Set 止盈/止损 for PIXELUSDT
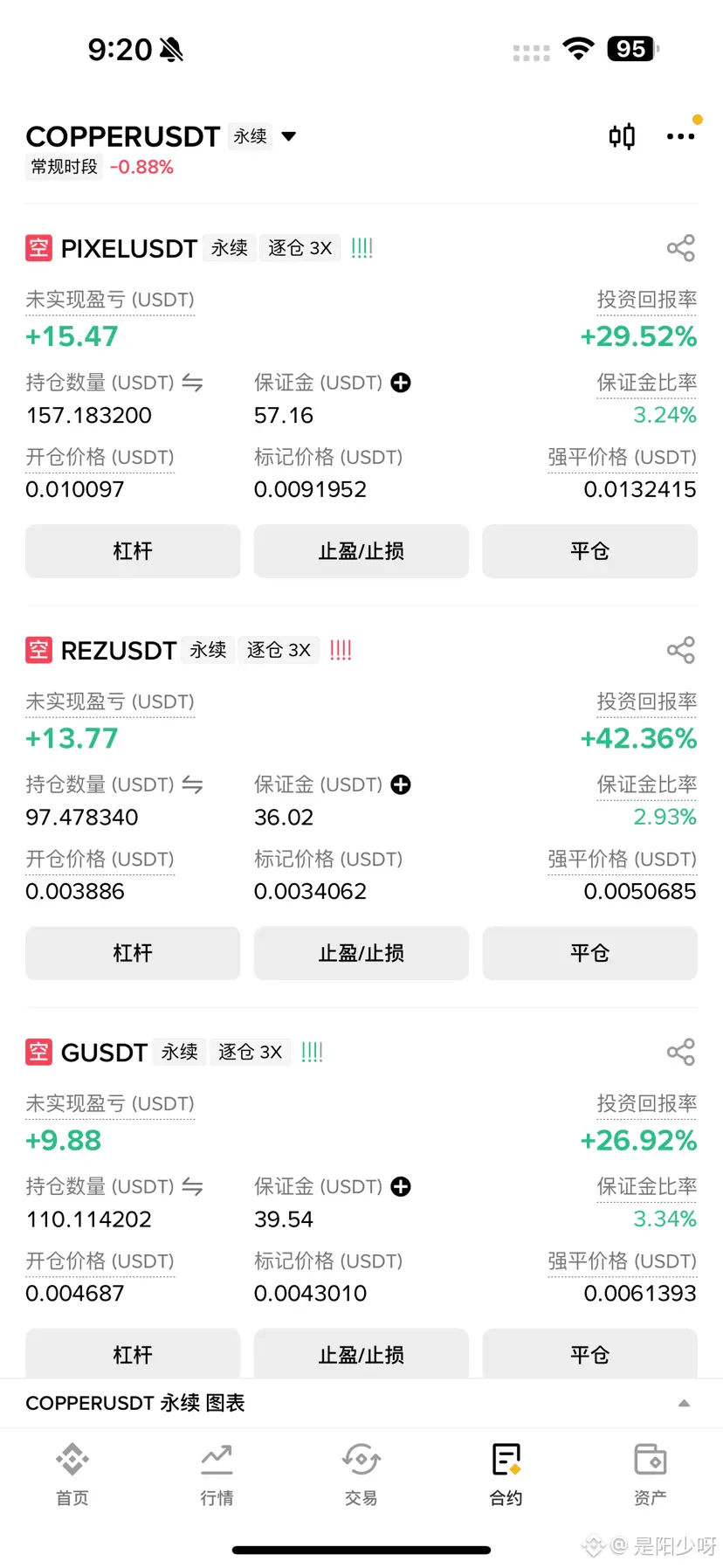The height and width of the screenshot is (1568, 723). pyautogui.click(x=361, y=551)
